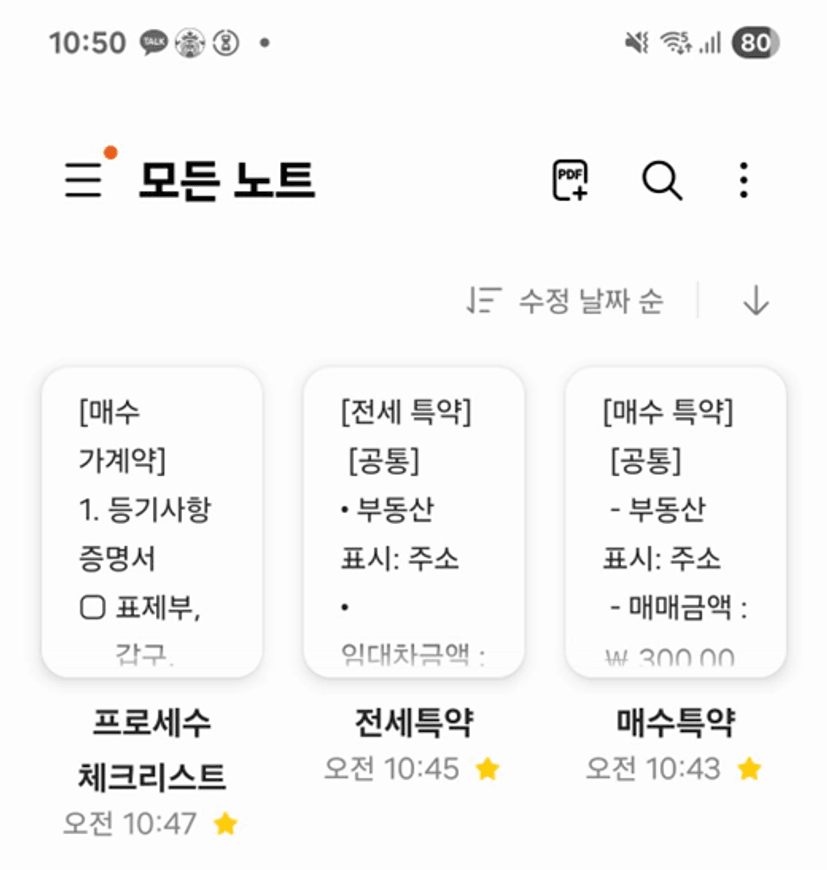Open the 전세특약 note

click(414, 522)
